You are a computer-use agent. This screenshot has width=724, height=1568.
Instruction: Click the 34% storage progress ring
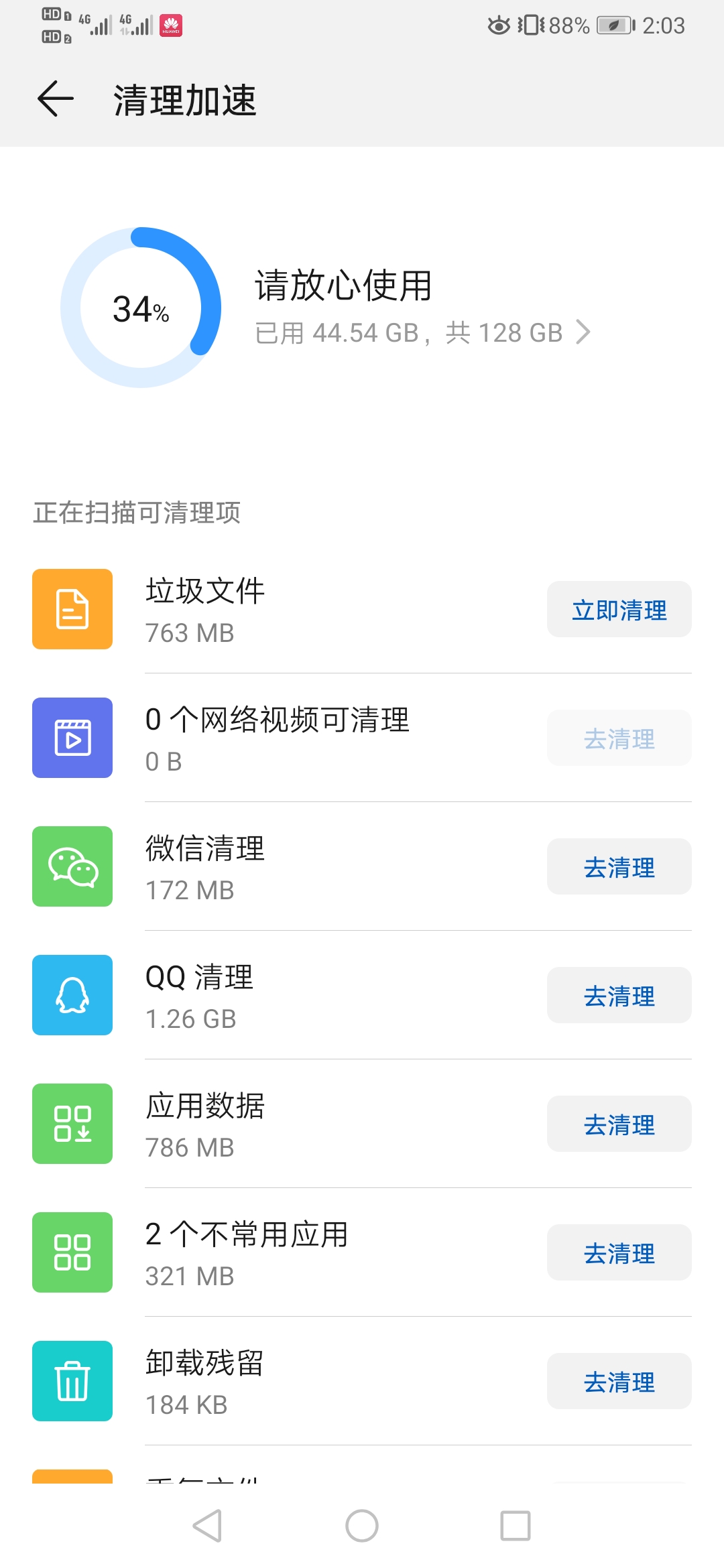coord(143,308)
